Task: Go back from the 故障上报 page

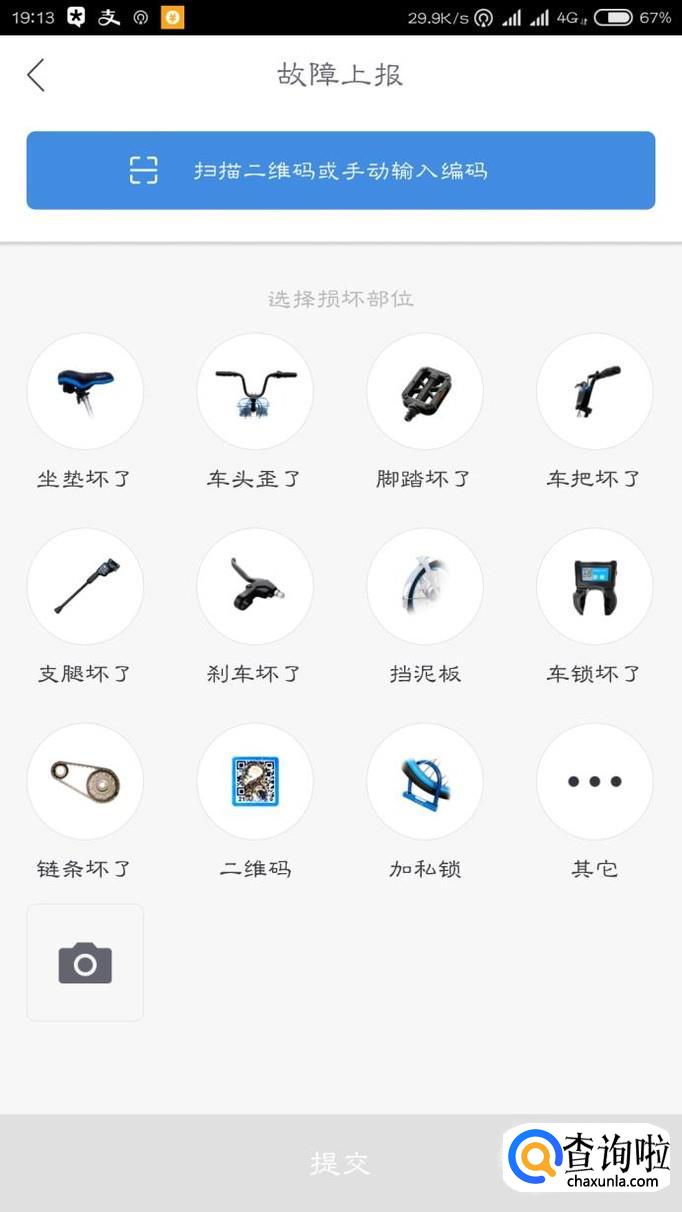Action: [x=36, y=75]
